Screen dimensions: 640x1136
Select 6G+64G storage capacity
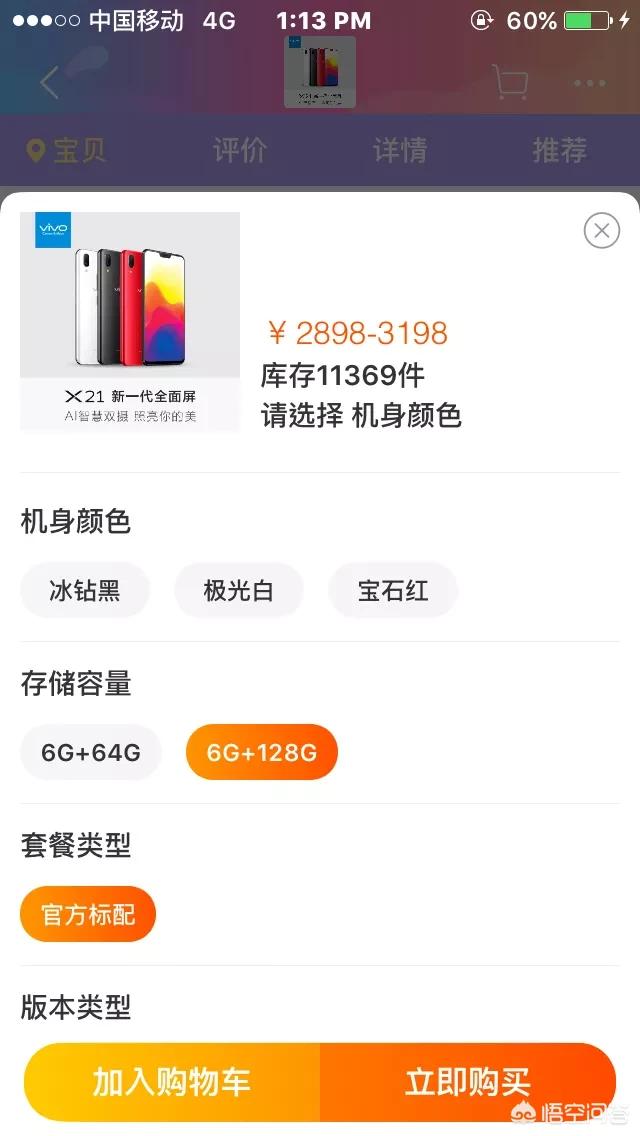tap(91, 752)
